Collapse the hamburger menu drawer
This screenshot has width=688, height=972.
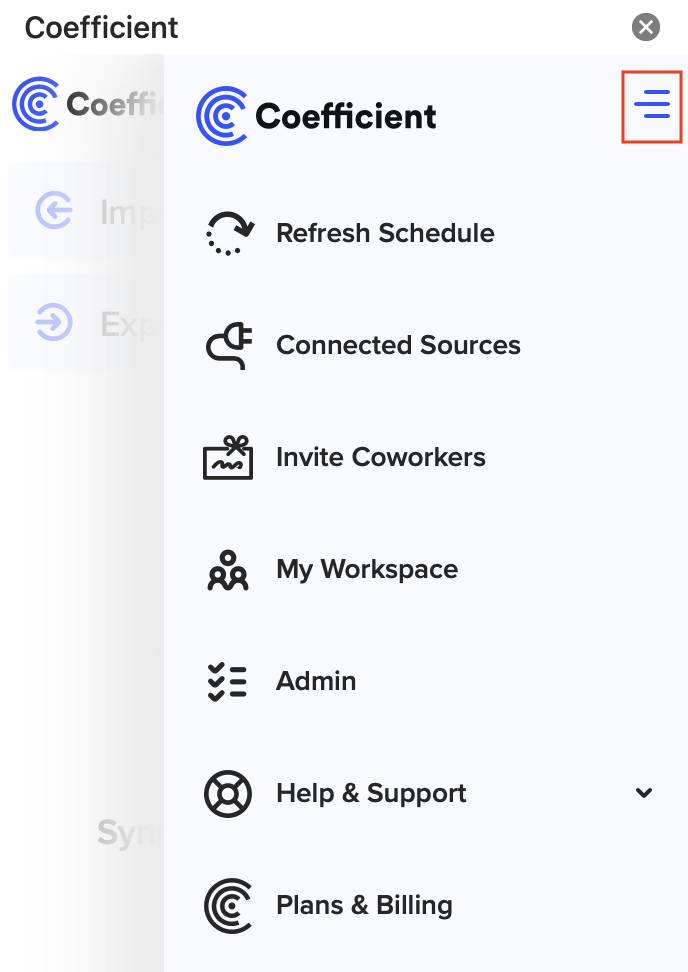[652, 104]
